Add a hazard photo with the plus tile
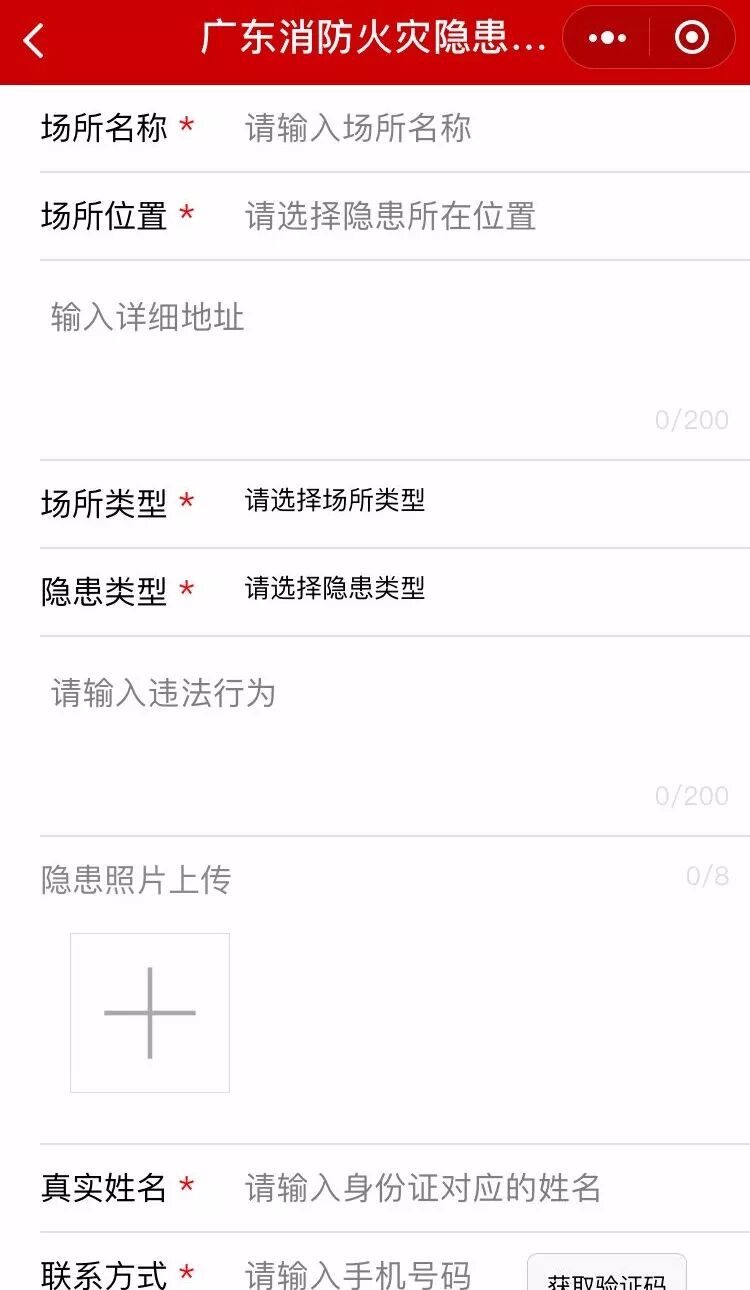This screenshot has height=1290, width=750. tap(150, 1012)
